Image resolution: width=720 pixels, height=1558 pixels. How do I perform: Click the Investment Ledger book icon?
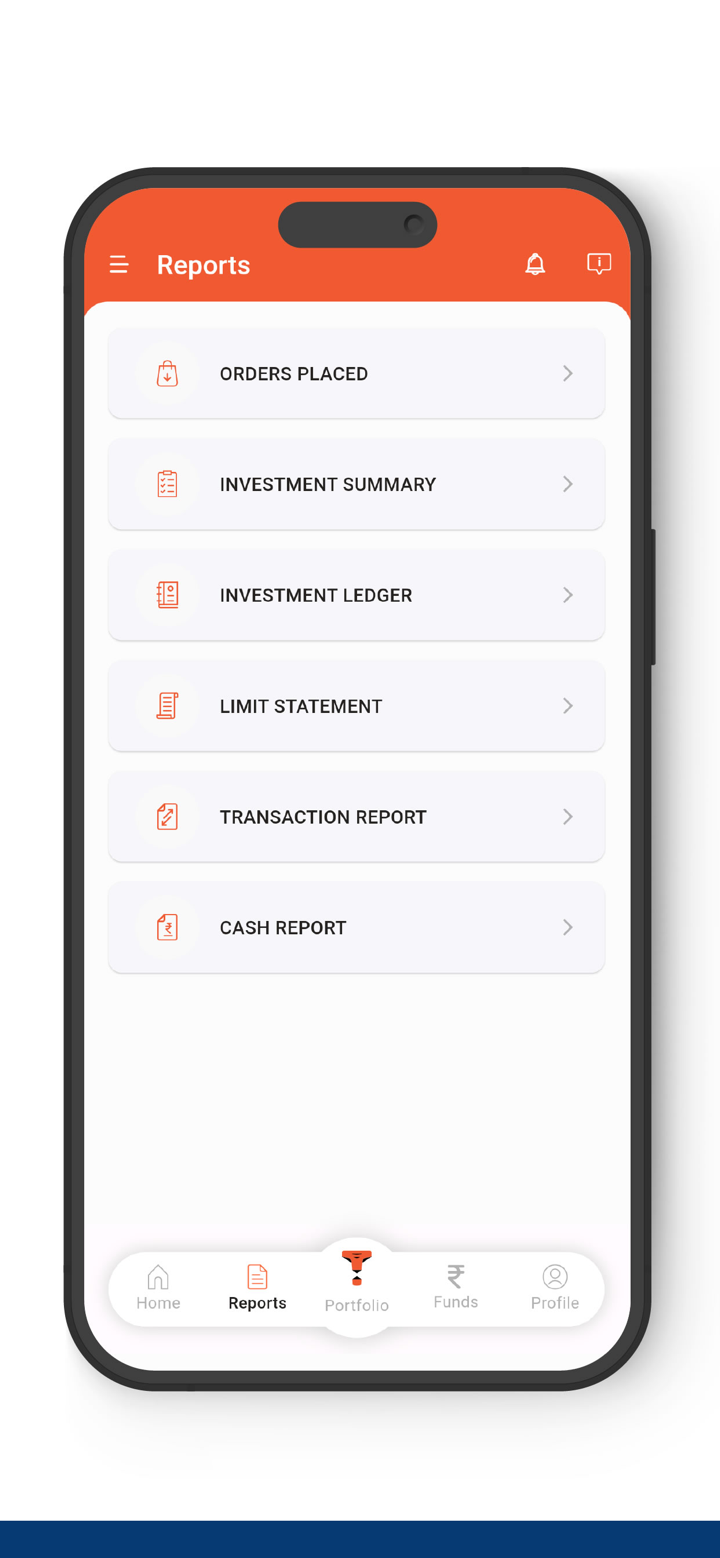(x=167, y=594)
